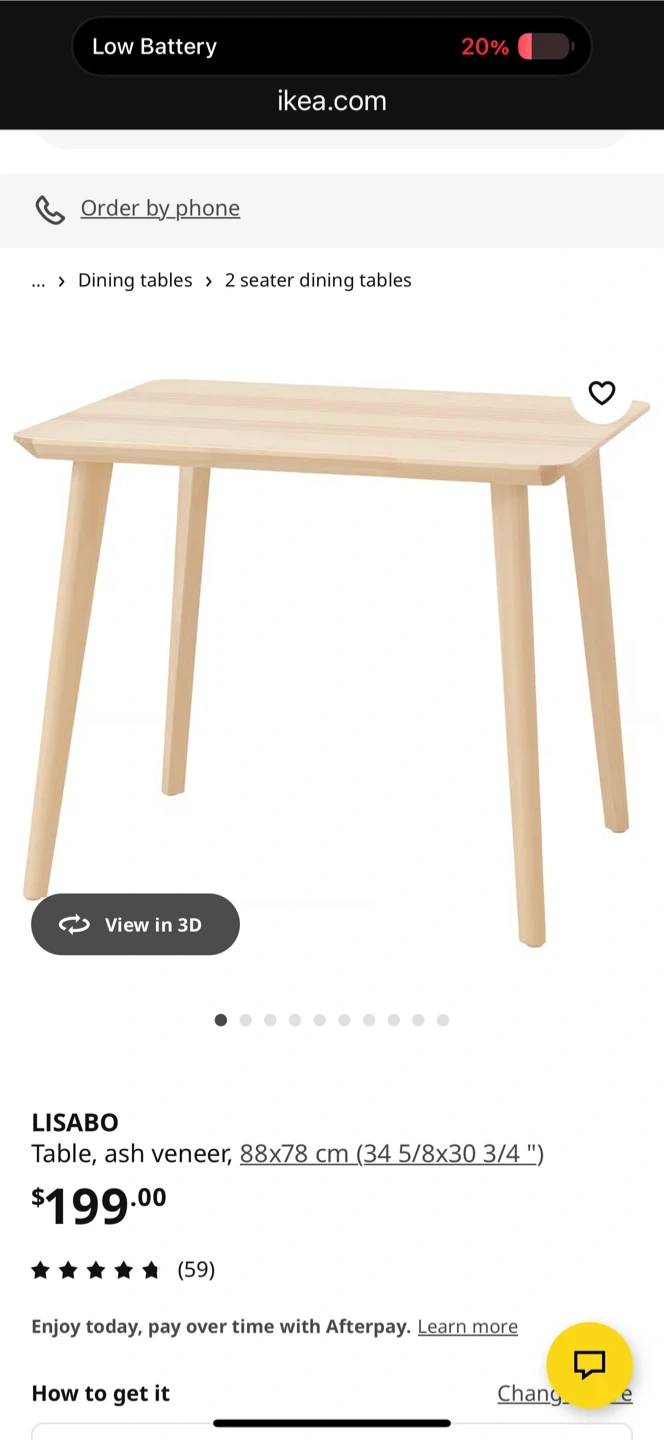Tap the ikea.com address bar

click(x=331, y=101)
